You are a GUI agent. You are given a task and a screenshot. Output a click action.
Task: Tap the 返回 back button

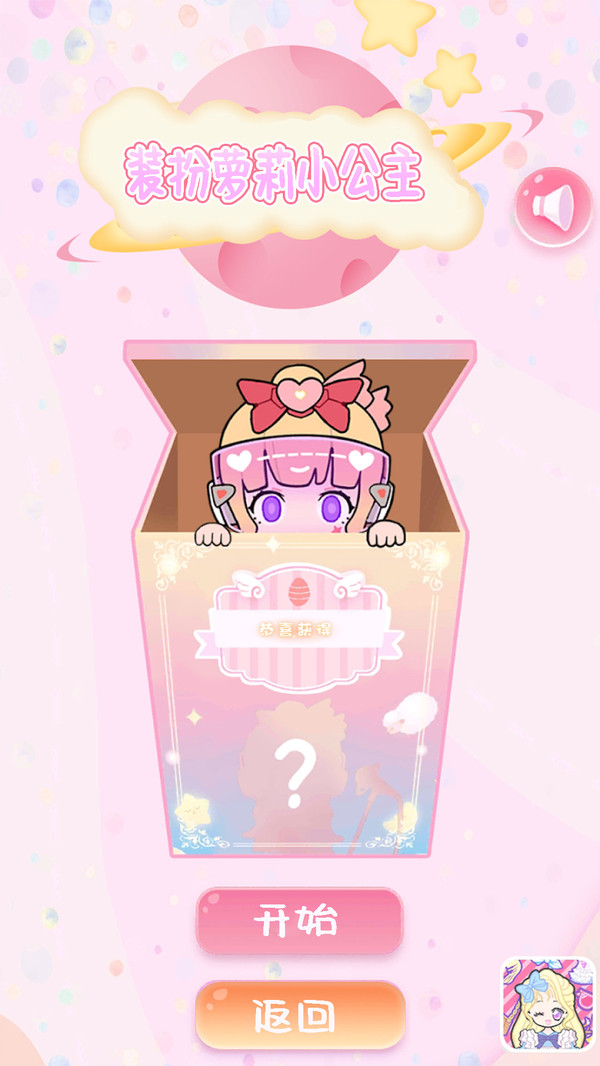(299, 1014)
